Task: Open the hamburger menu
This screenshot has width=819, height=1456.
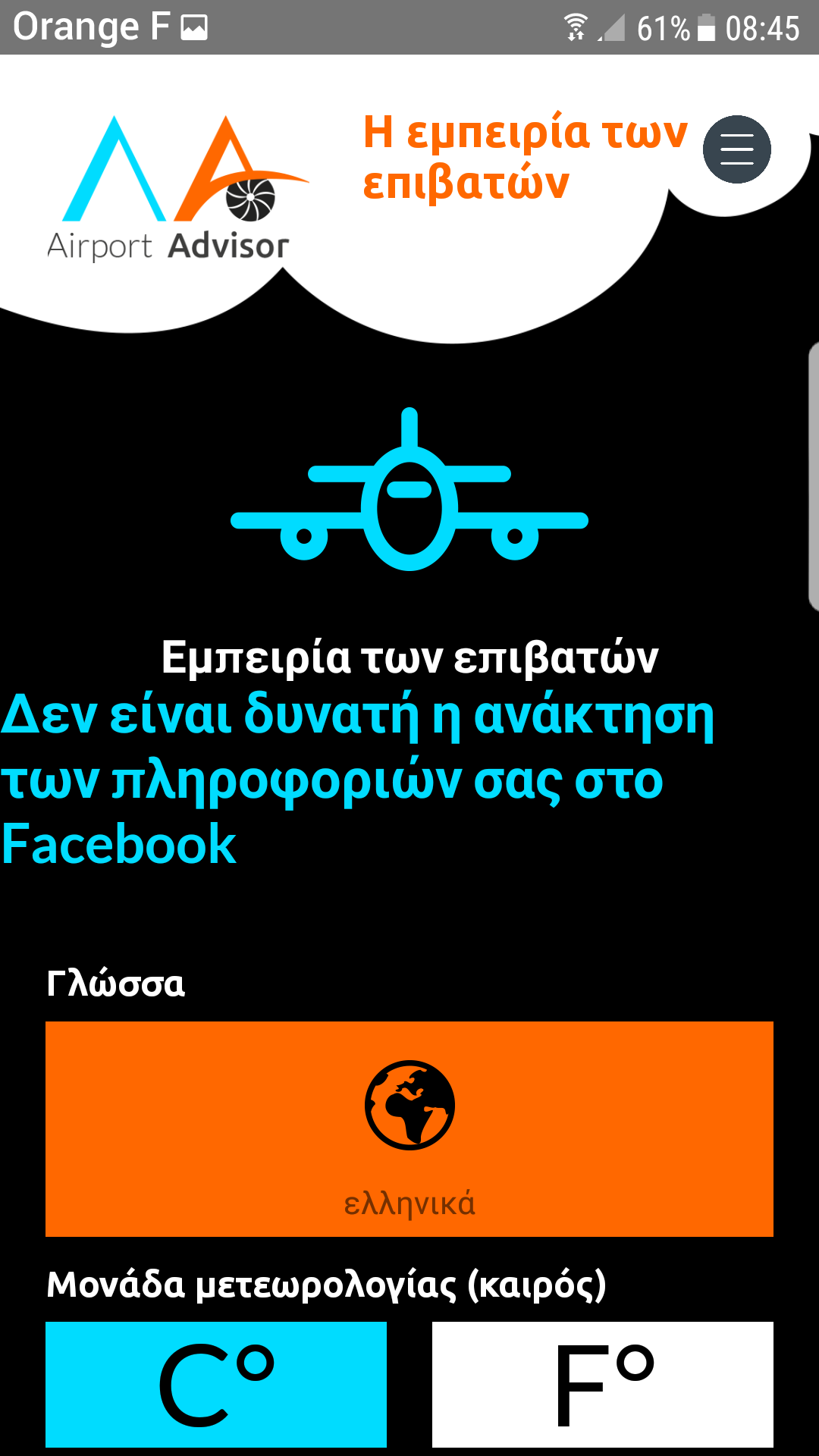Action: [x=736, y=149]
